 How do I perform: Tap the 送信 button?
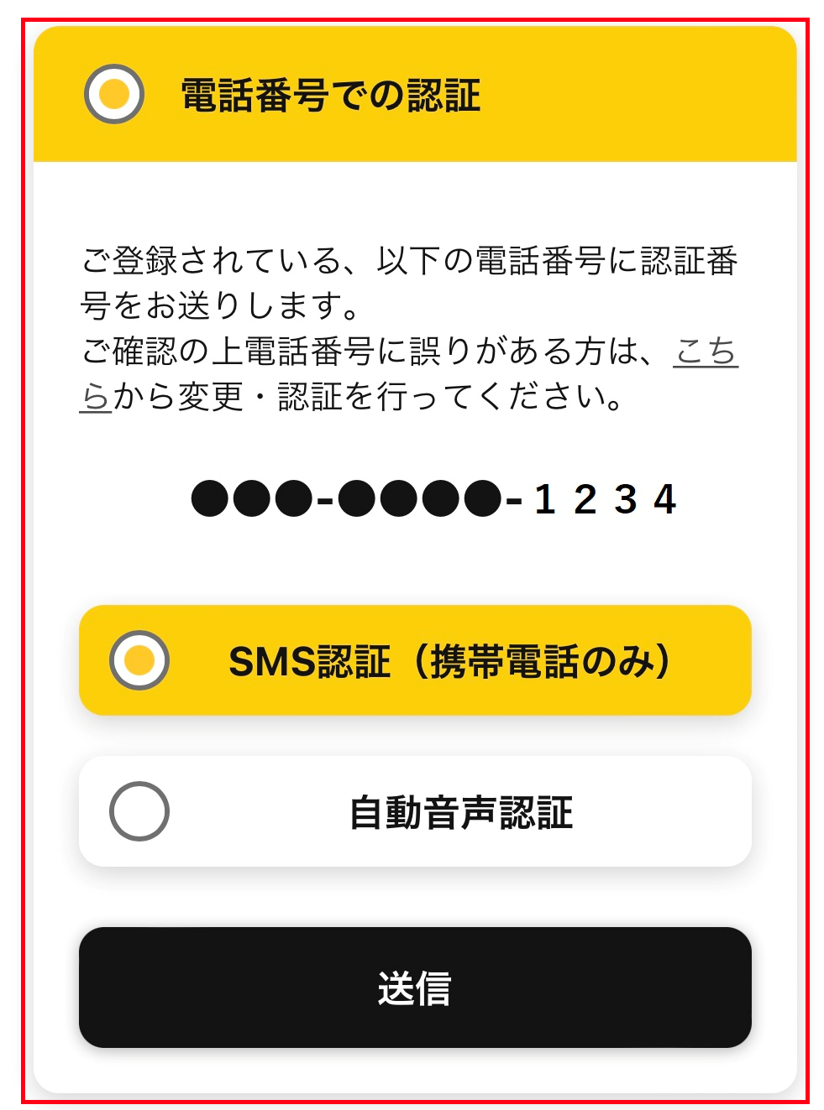(414, 987)
